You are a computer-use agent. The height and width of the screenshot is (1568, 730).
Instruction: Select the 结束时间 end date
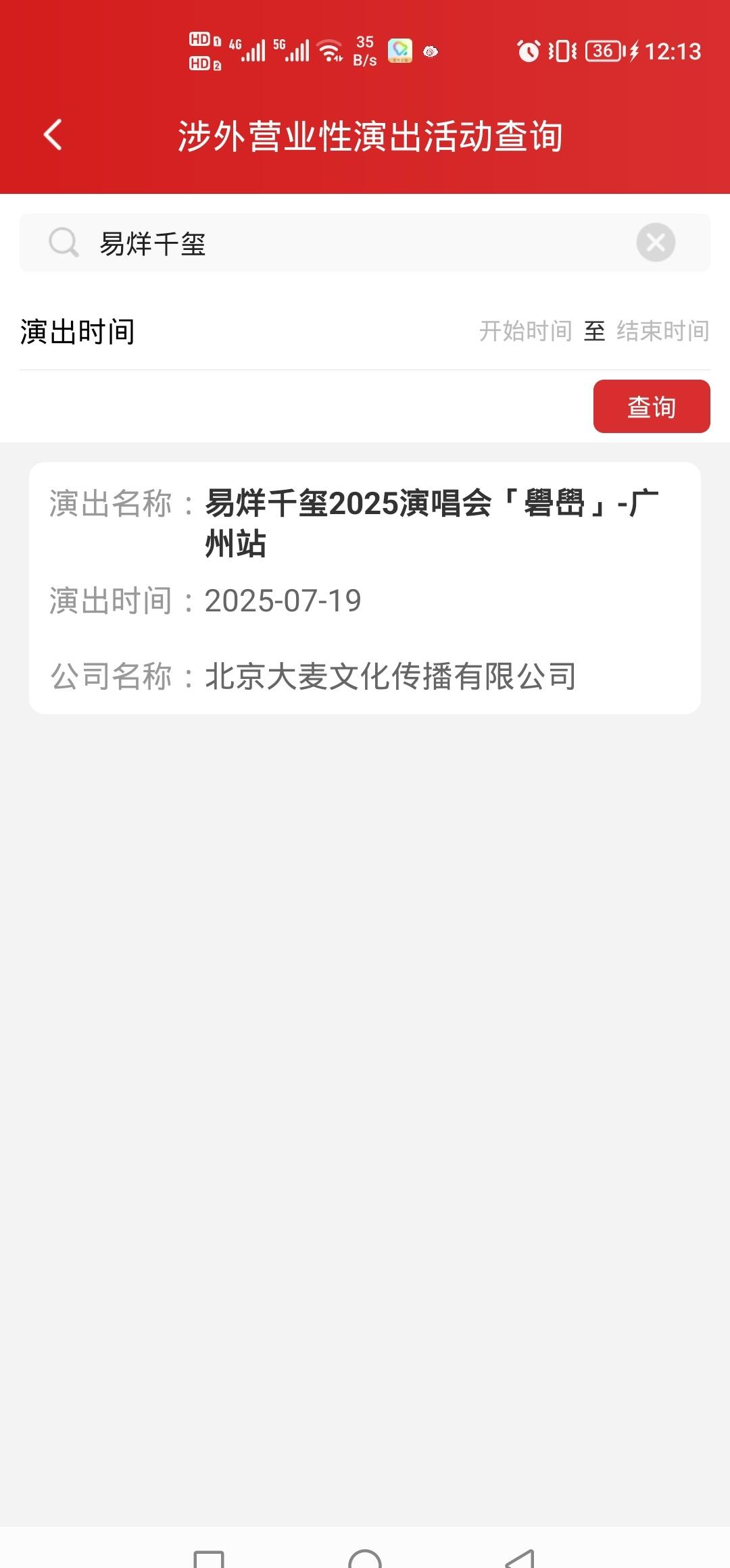pyautogui.click(x=663, y=331)
